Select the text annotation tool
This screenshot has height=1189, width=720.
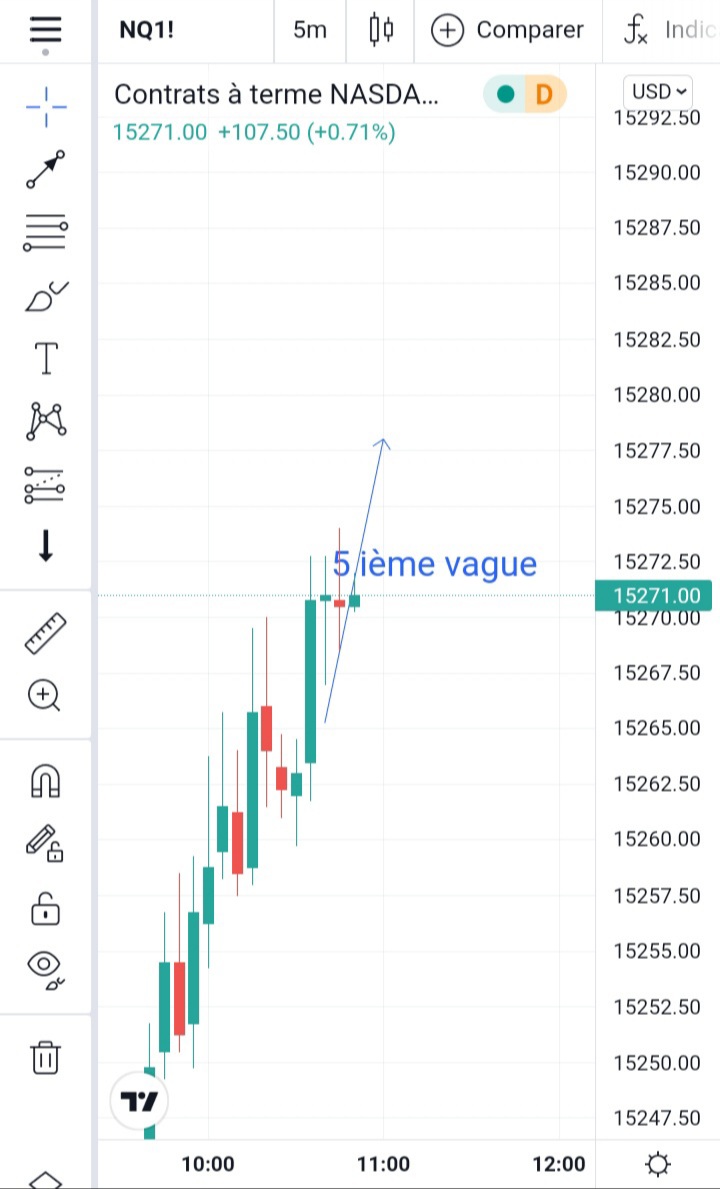pos(46,357)
